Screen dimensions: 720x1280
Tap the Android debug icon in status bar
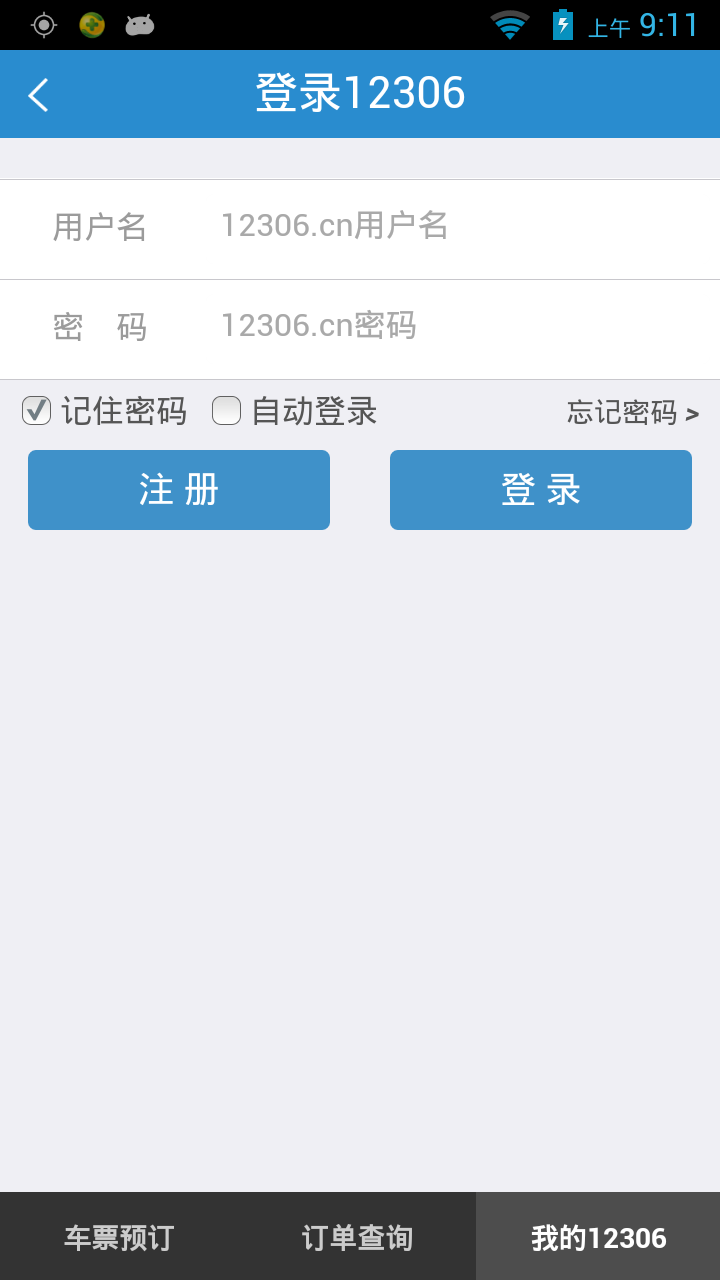(140, 24)
